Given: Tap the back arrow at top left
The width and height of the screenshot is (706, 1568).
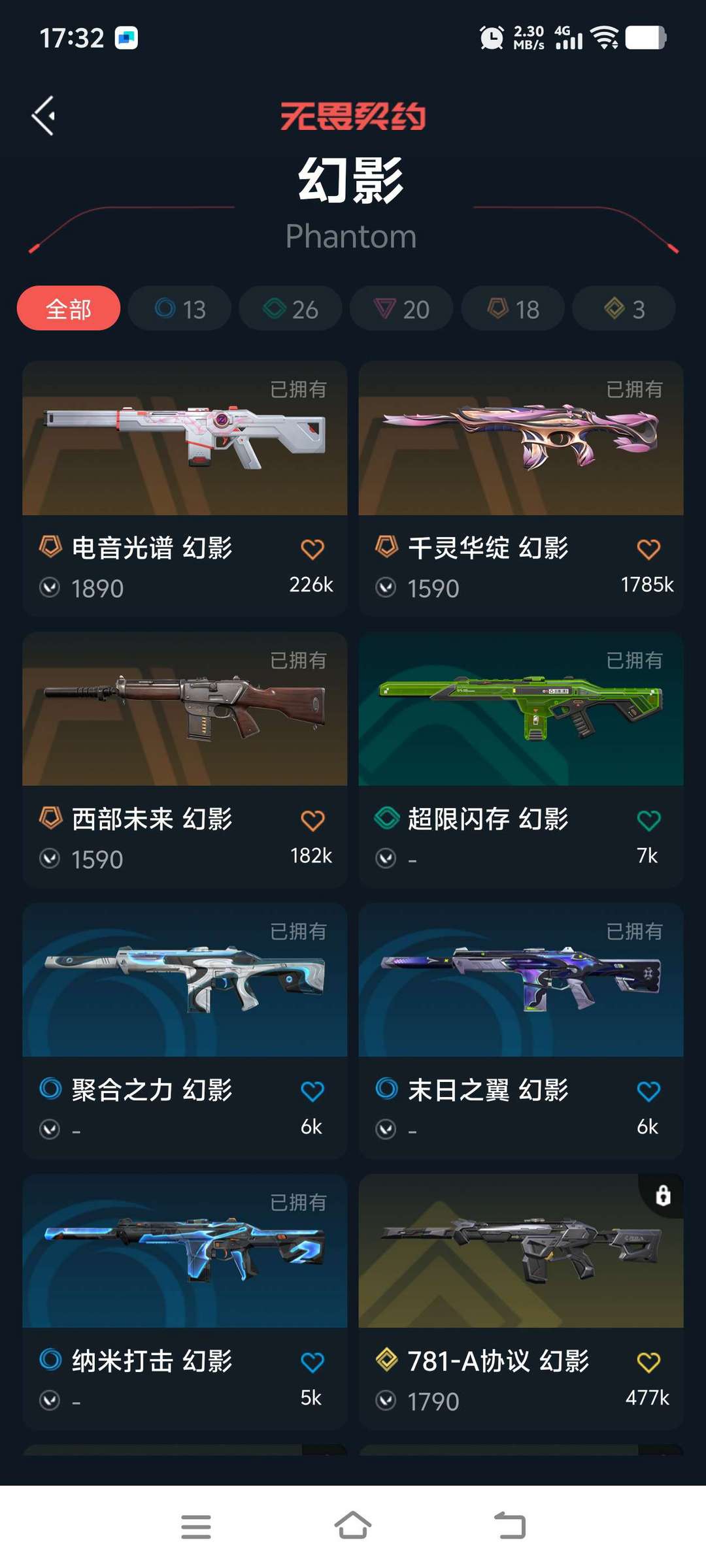Looking at the screenshot, I should [x=42, y=115].
